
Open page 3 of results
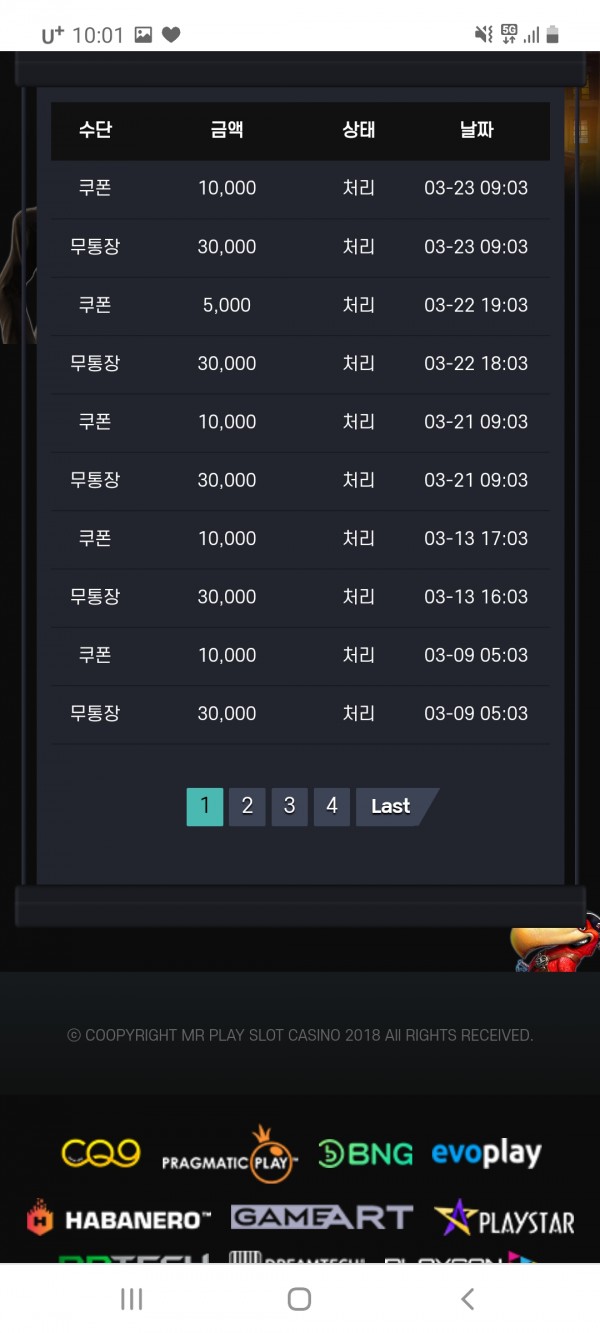pyautogui.click(x=289, y=806)
